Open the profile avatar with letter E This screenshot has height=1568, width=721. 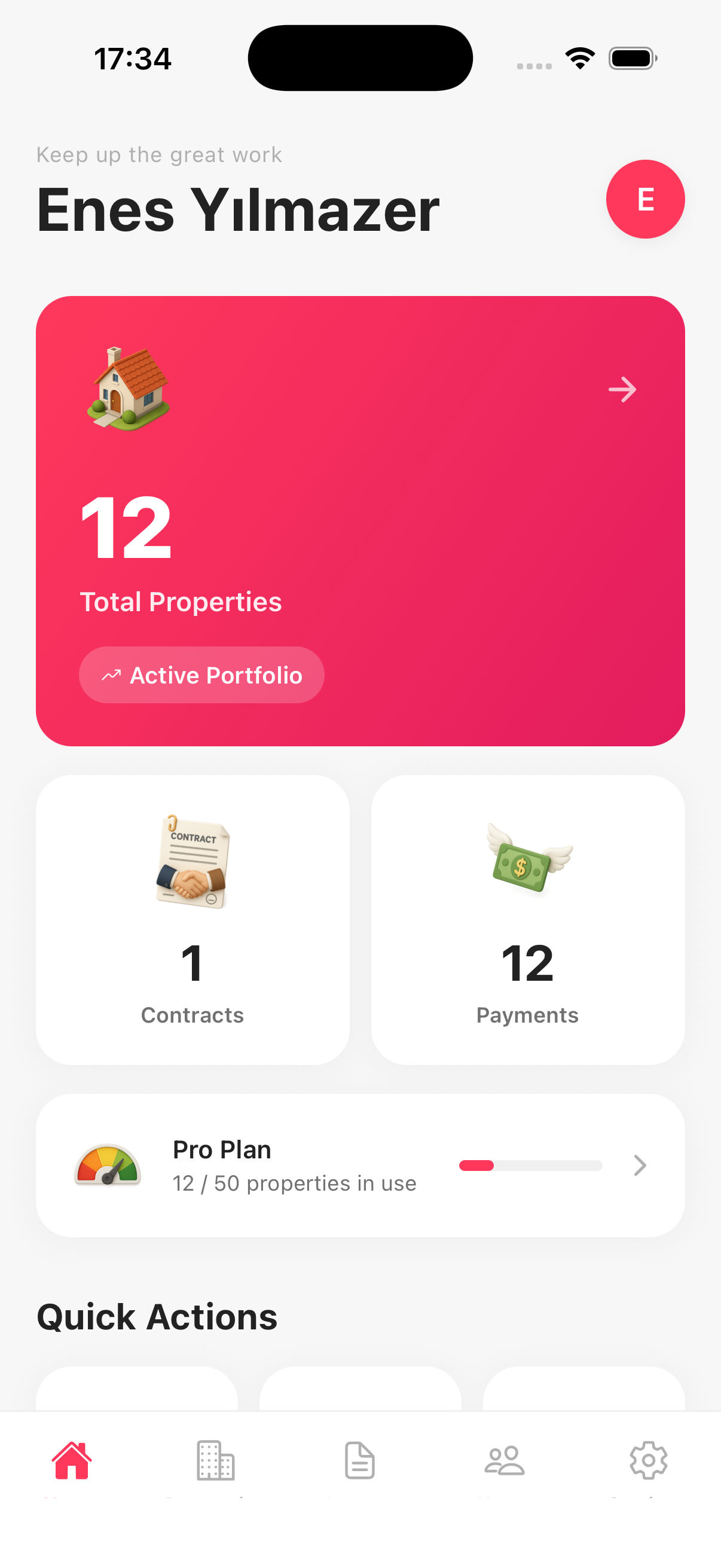[645, 199]
